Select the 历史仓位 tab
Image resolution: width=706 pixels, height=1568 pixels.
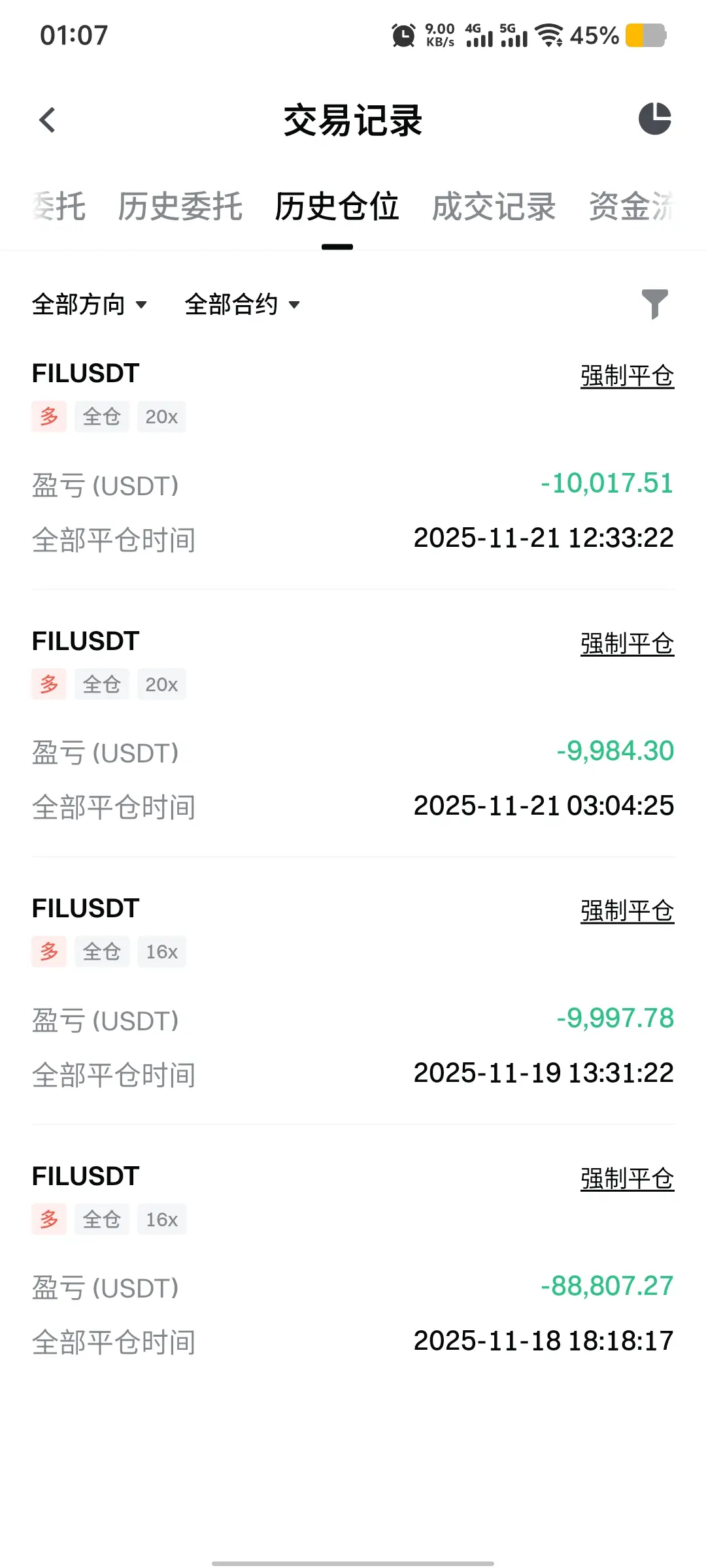[337, 207]
